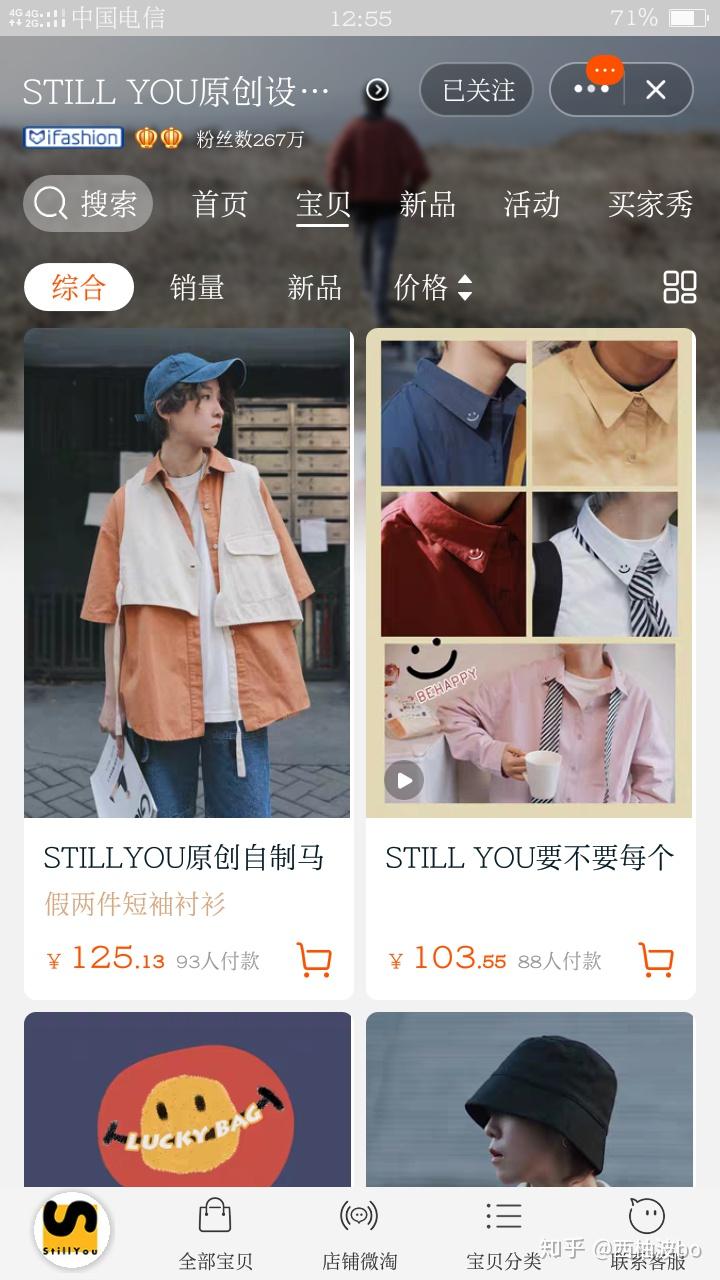Expand the shop details arrow by the title

tap(377, 90)
